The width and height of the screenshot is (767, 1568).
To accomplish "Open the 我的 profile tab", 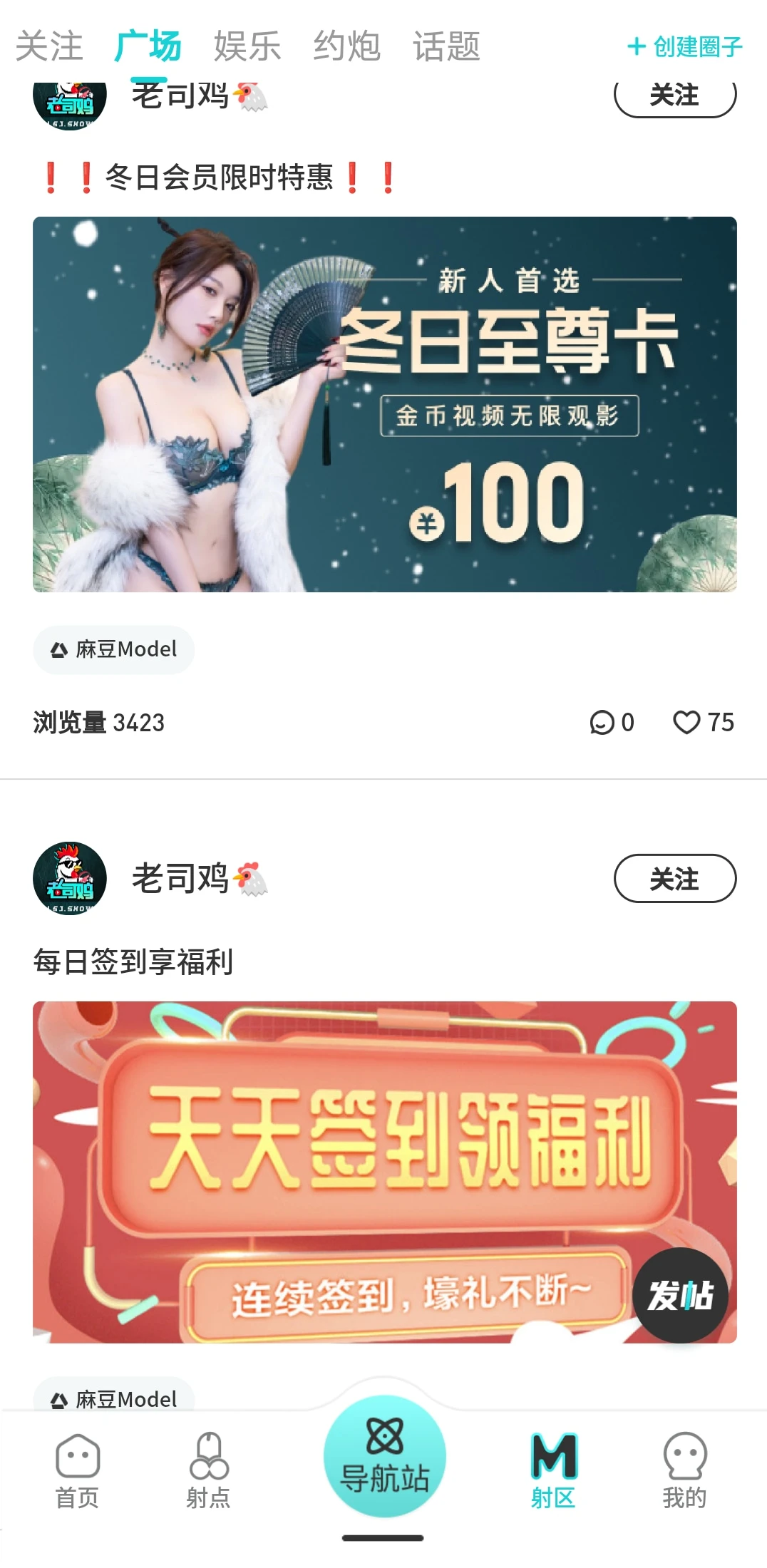I will pyautogui.click(x=684, y=1471).
